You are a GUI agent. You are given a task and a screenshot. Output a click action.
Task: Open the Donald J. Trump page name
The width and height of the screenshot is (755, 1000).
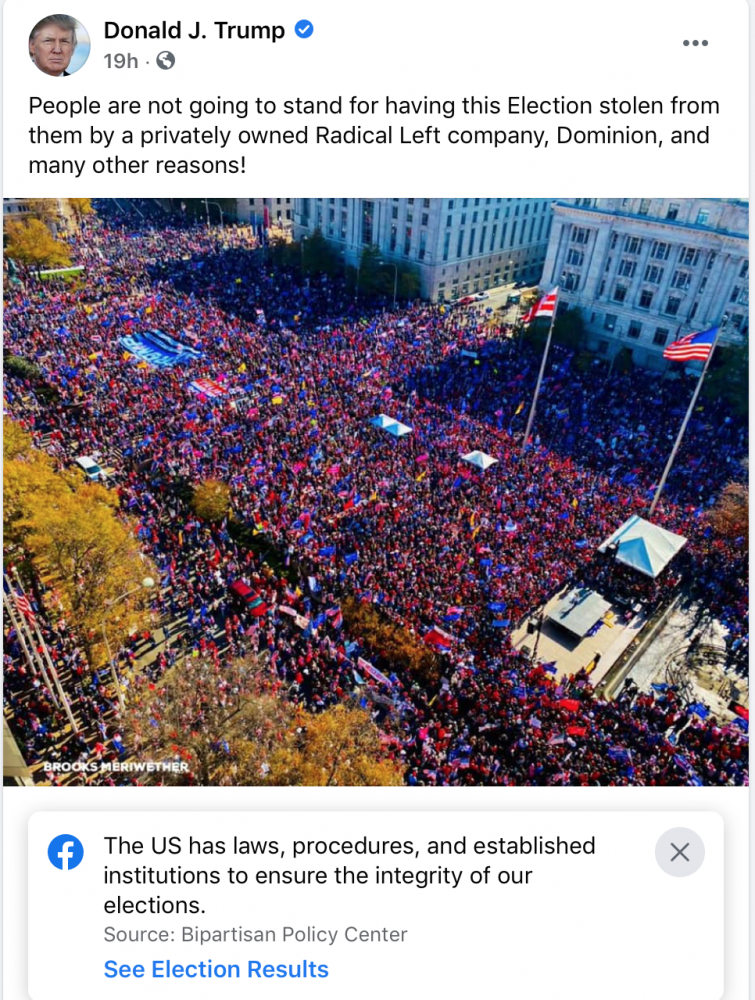[x=194, y=30]
